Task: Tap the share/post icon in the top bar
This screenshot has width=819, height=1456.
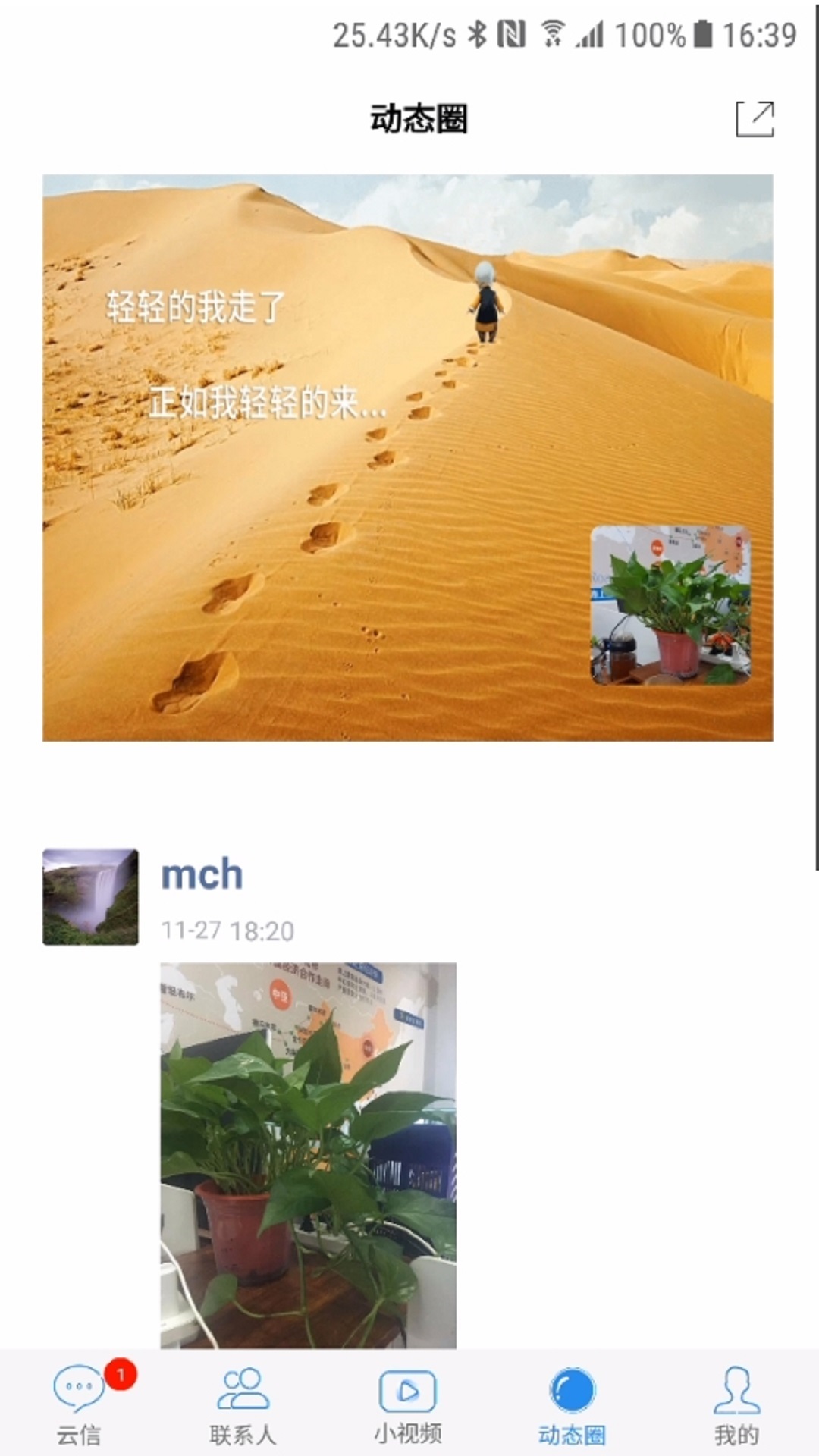Action: (x=755, y=119)
